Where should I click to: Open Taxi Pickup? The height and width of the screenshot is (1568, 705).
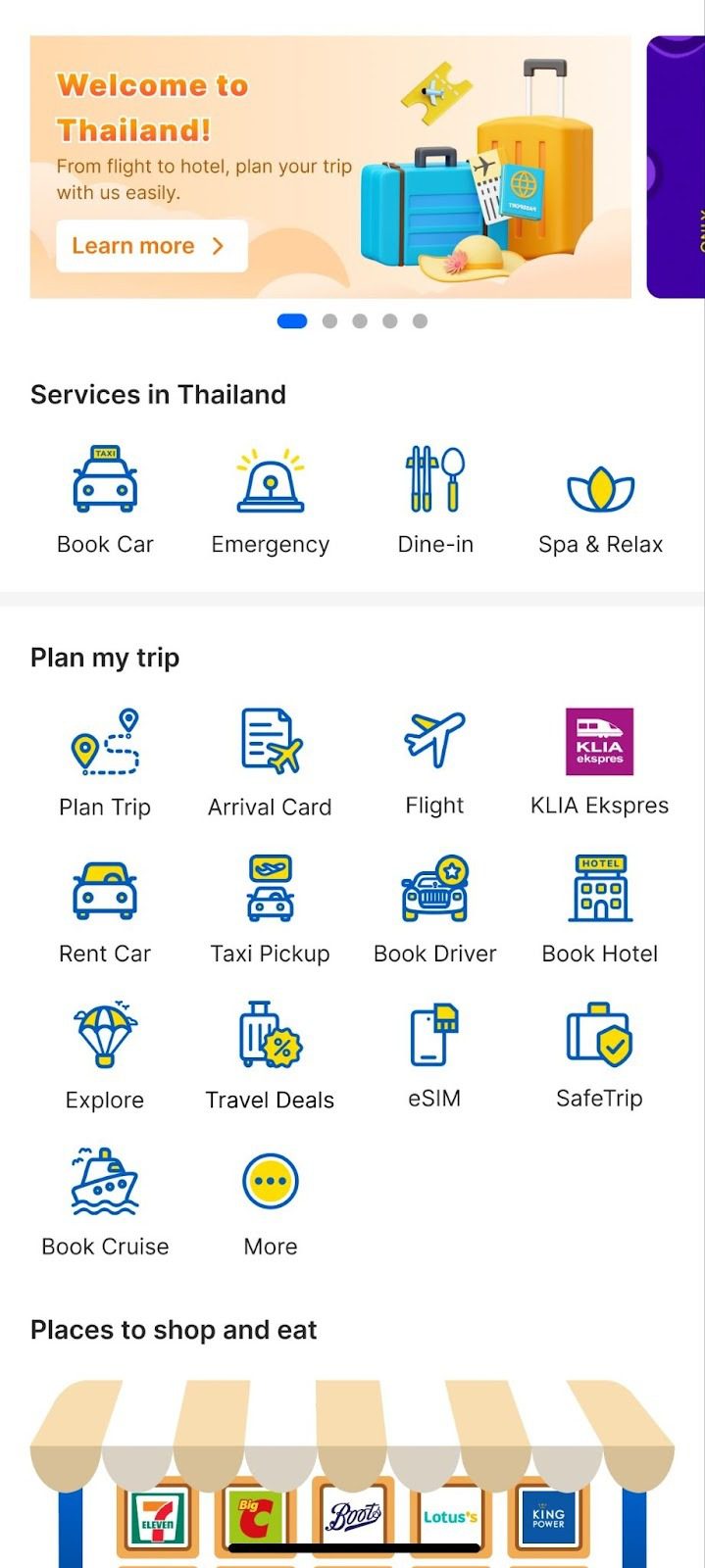270,908
